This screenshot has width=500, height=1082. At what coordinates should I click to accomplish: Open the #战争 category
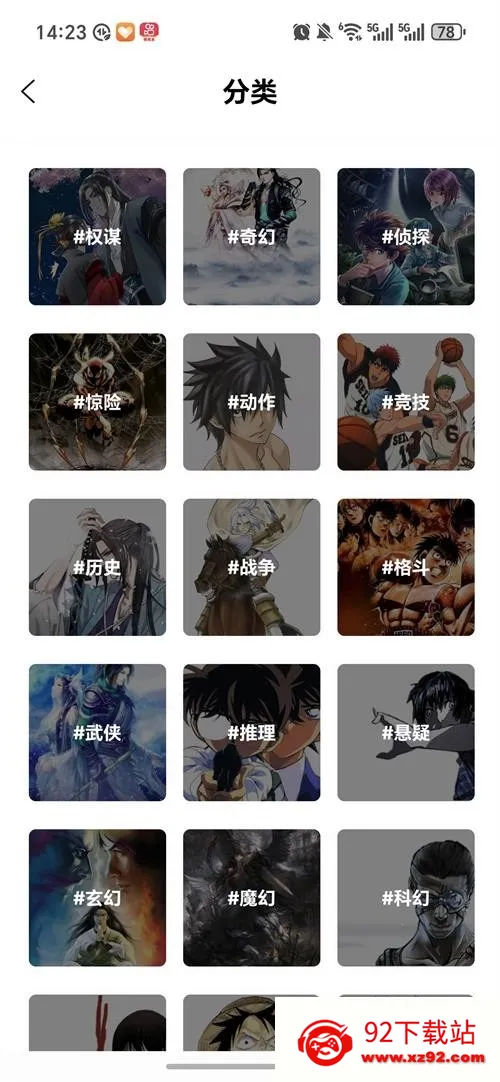coord(252,567)
